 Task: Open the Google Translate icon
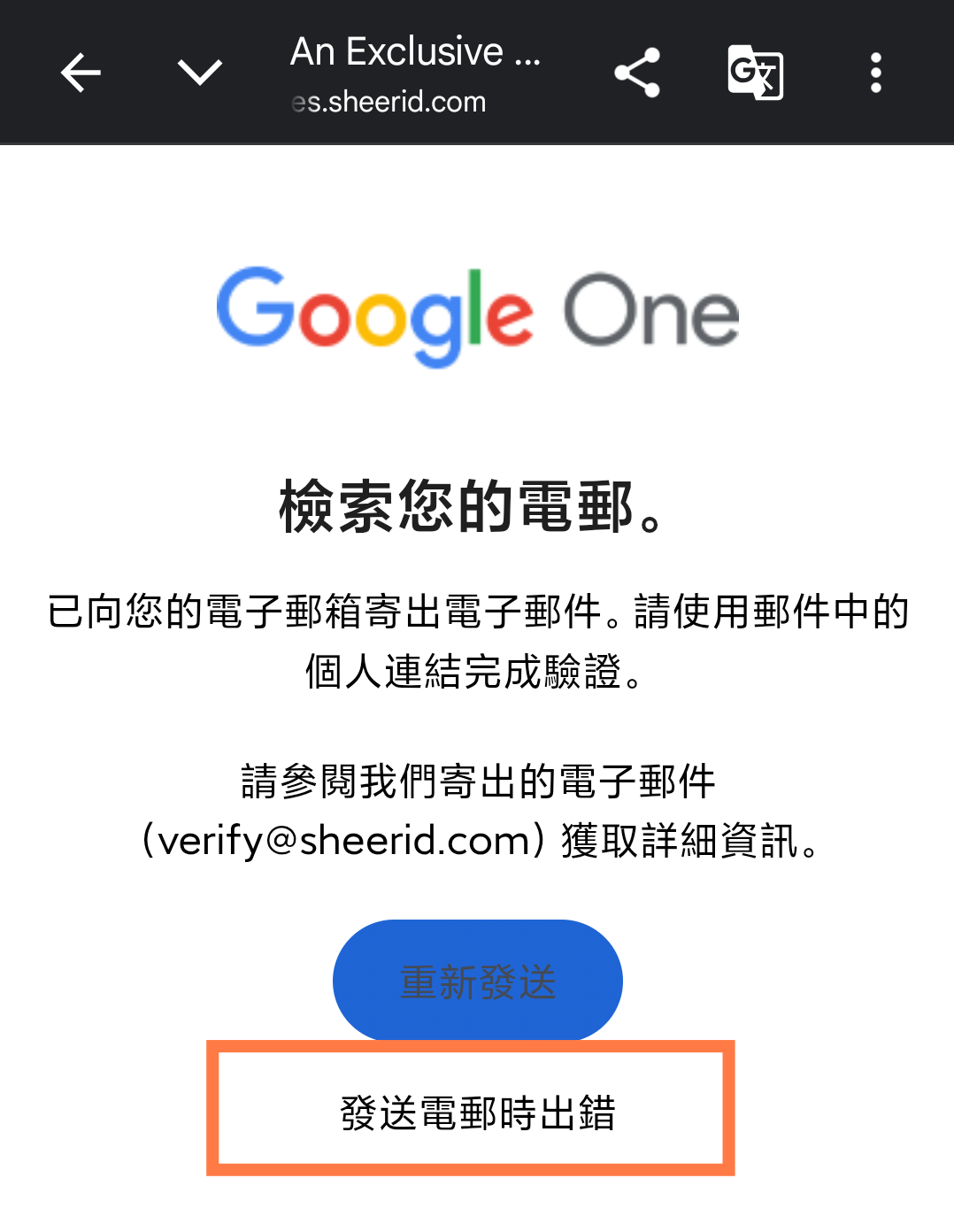[x=756, y=73]
